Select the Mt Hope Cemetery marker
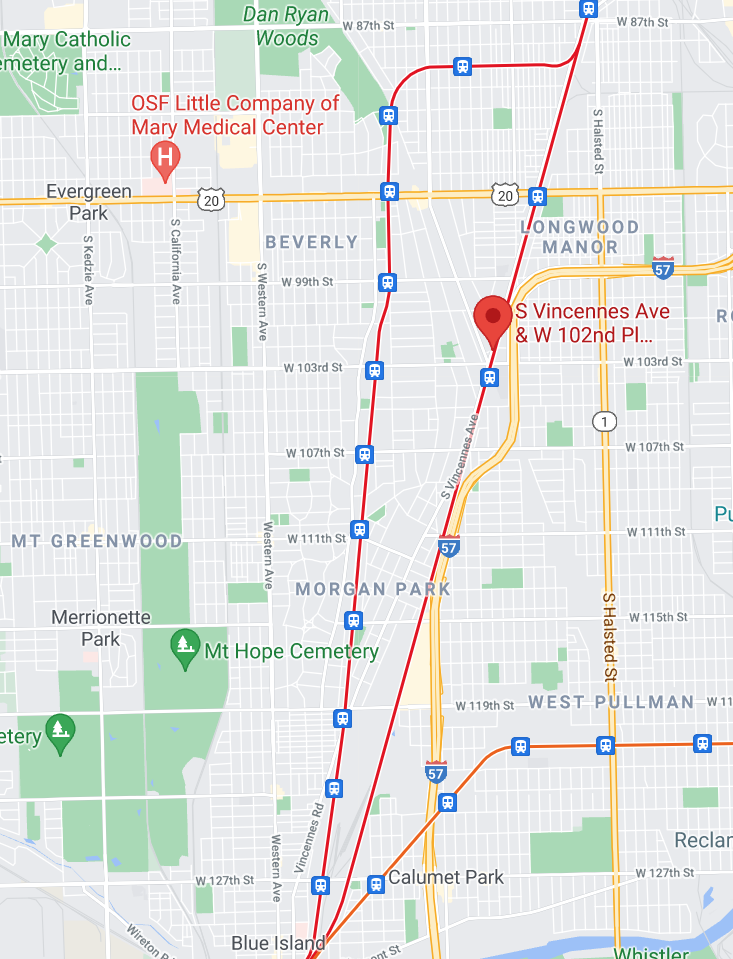This screenshot has height=959, width=733. click(x=183, y=651)
